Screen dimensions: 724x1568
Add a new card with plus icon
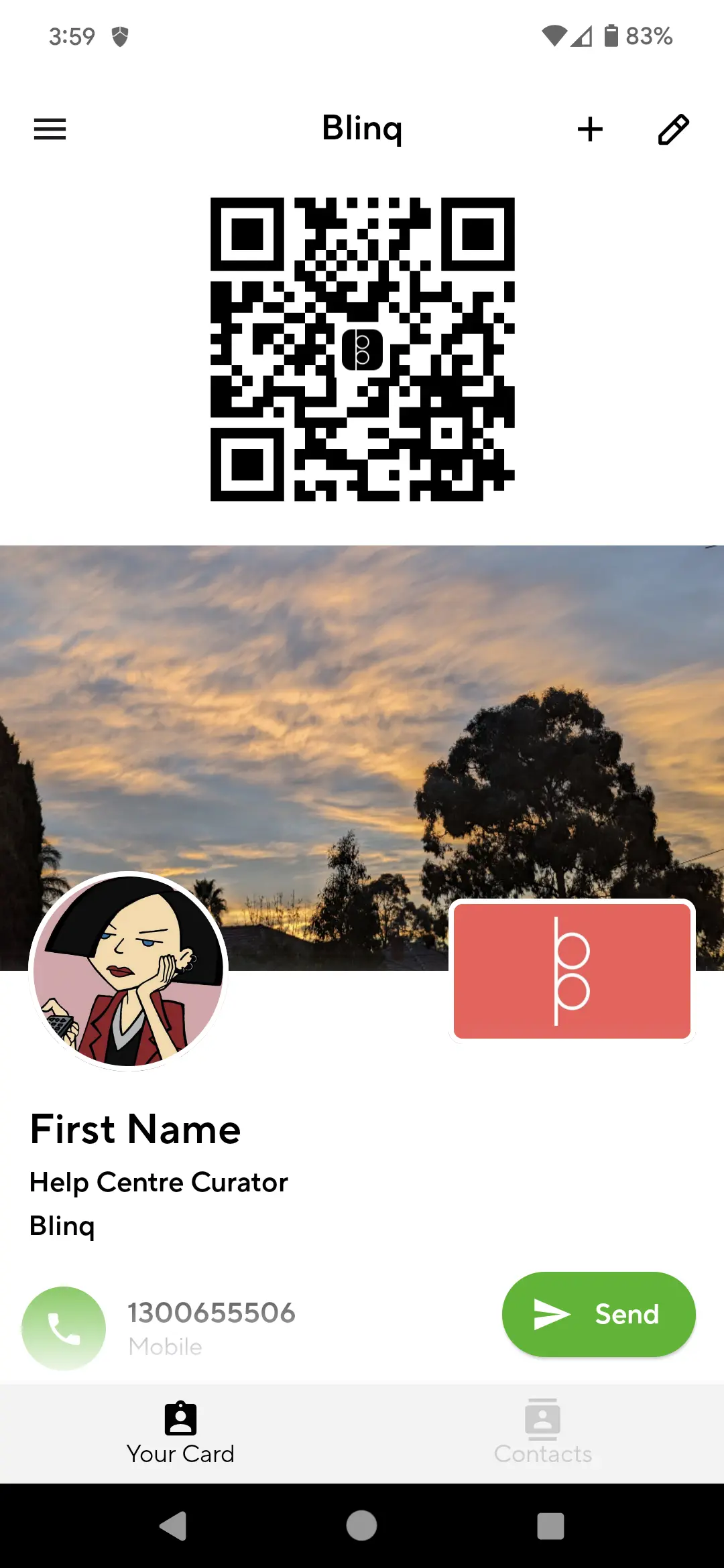pos(590,129)
